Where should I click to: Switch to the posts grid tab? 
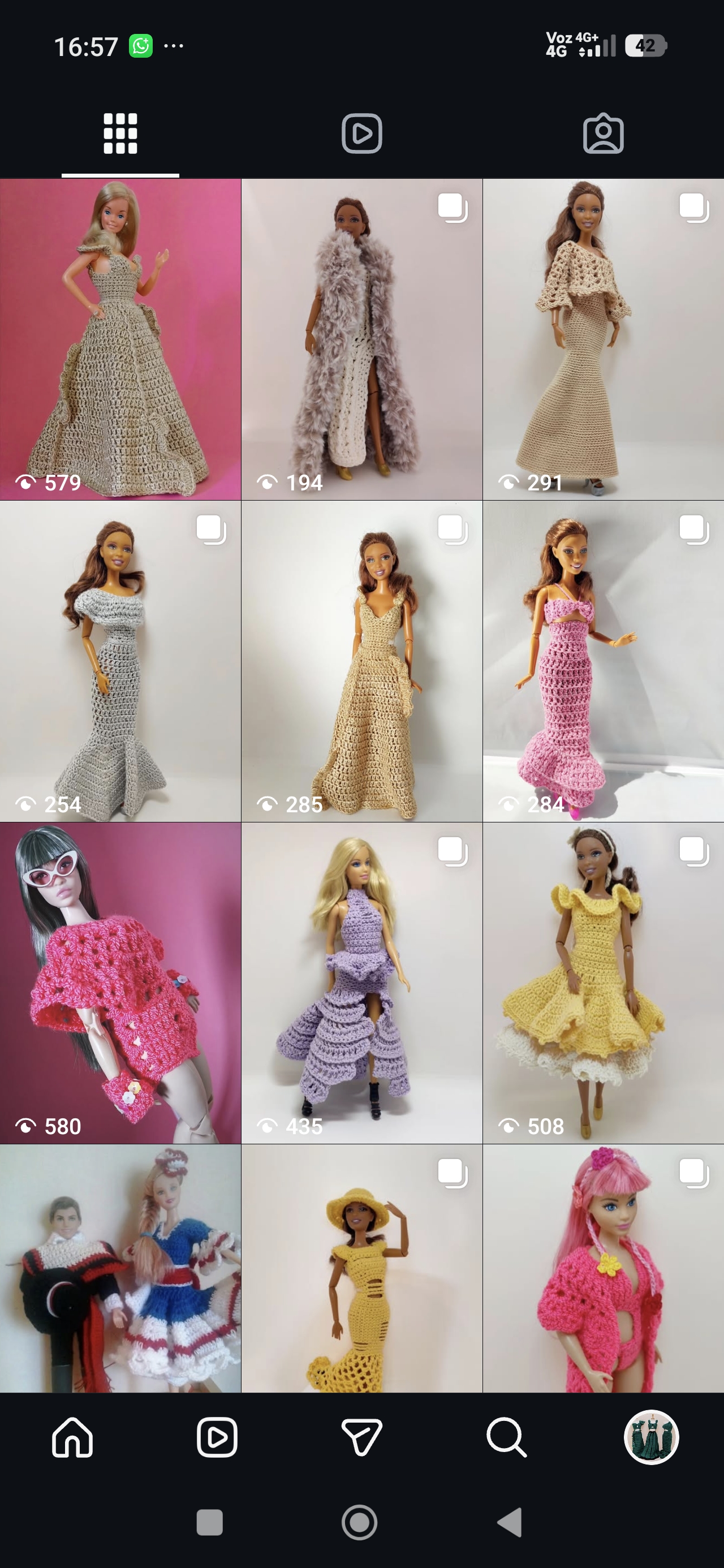point(120,133)
